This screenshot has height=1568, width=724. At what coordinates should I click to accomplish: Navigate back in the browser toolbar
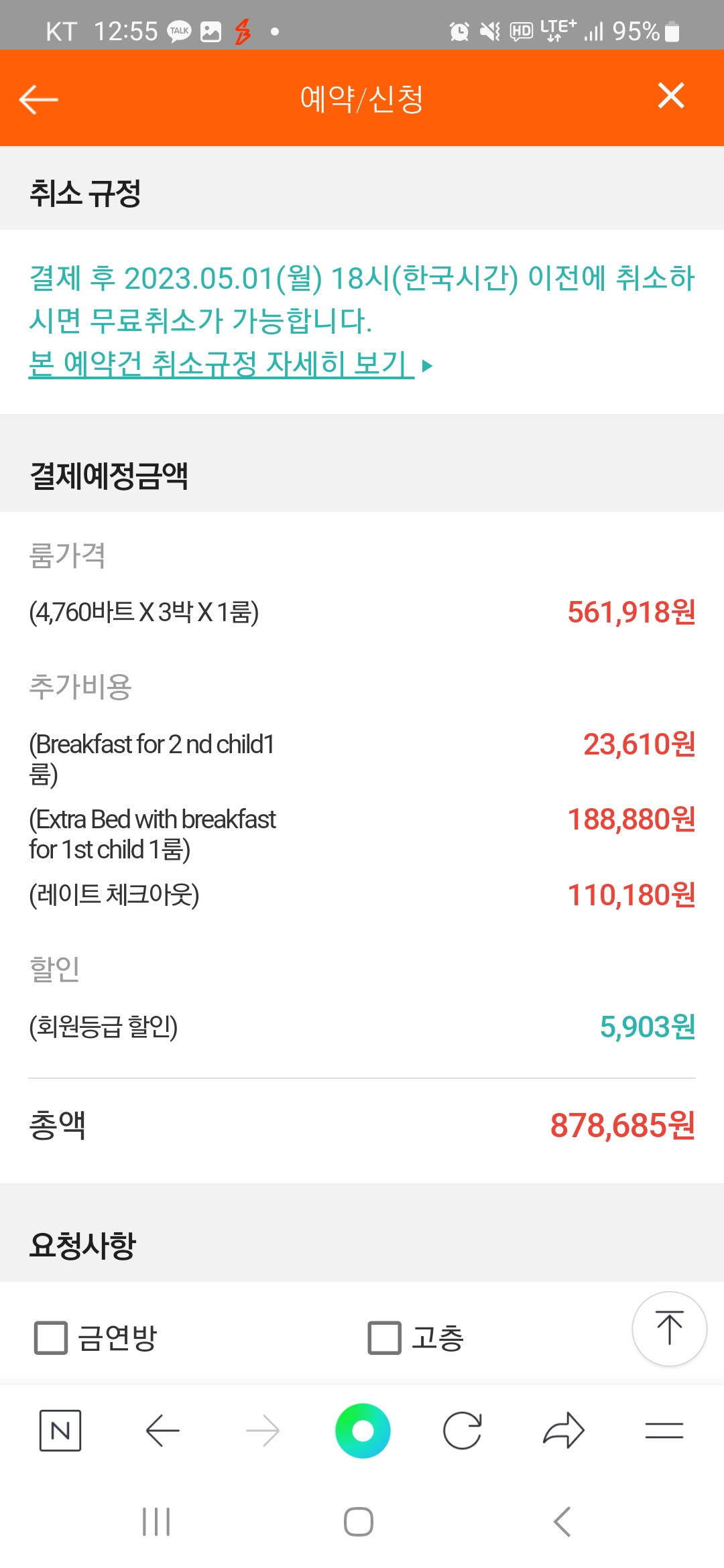[x=162, y=1431]
